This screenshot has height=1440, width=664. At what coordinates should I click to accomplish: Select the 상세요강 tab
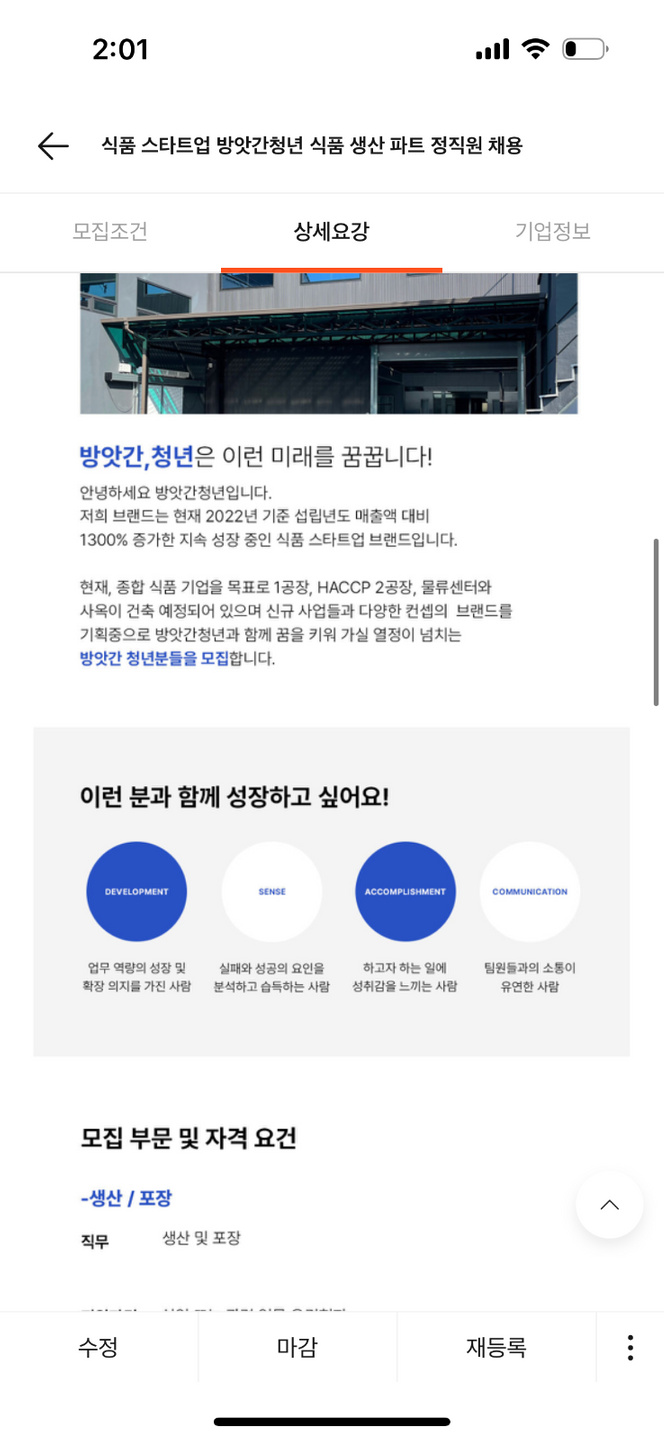point(331,232)
